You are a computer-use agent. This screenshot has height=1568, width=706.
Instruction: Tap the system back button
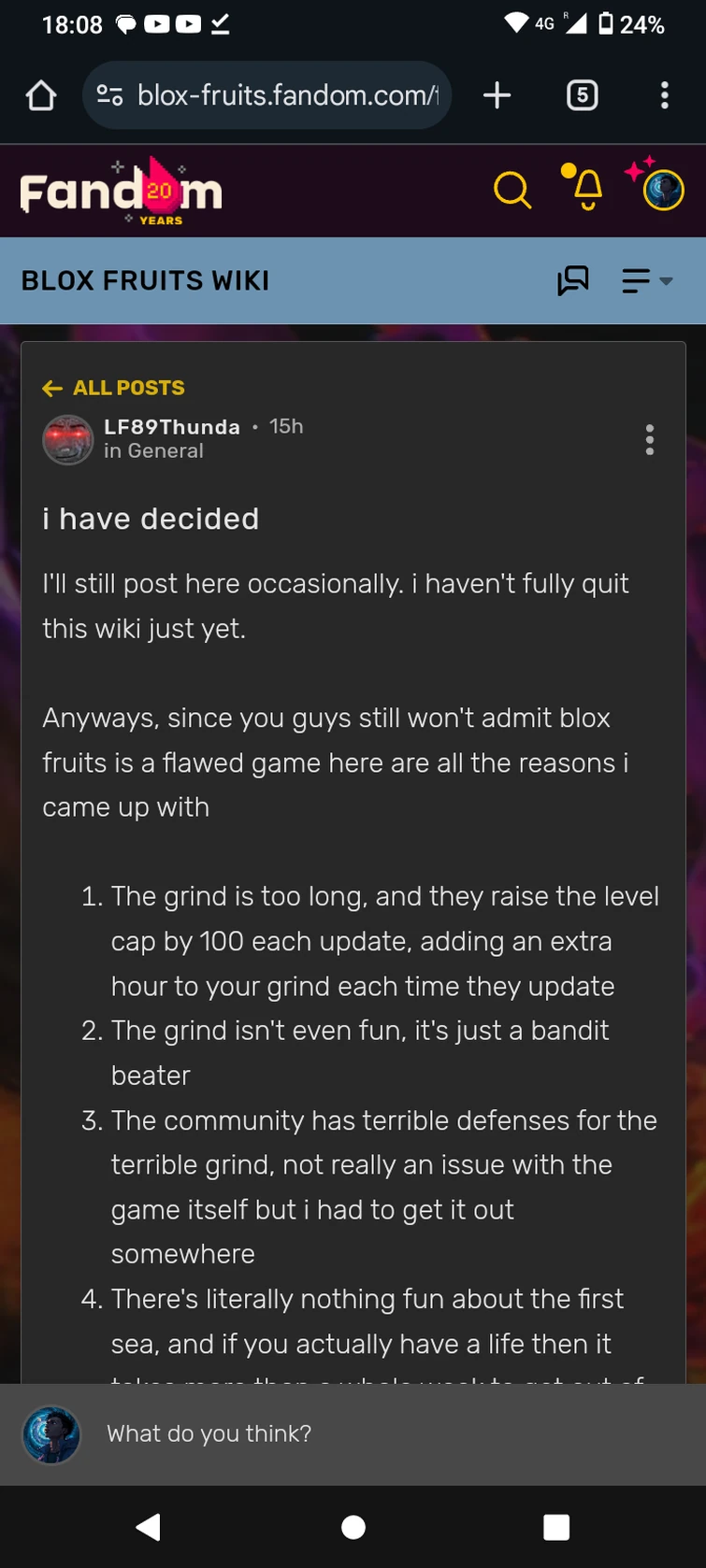148,1527
